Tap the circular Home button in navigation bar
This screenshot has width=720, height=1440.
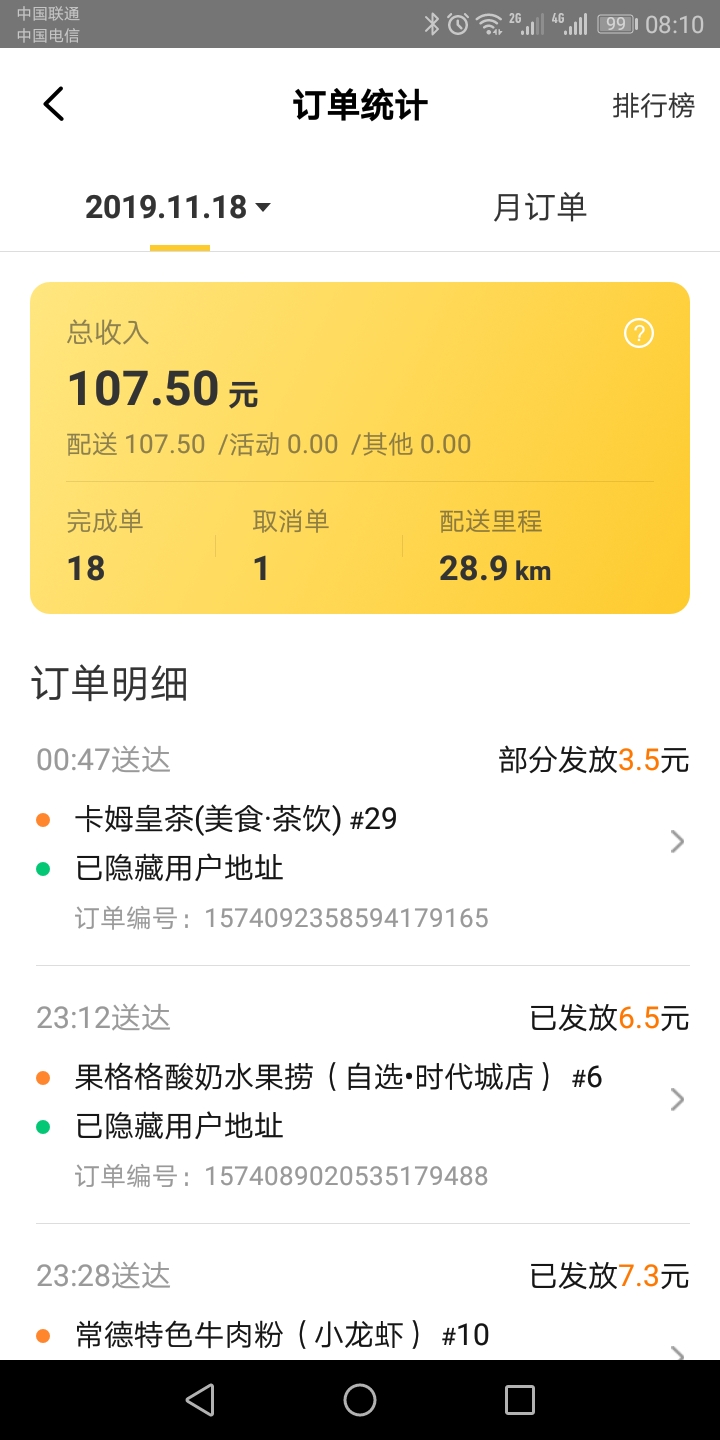coord(360,1399)
